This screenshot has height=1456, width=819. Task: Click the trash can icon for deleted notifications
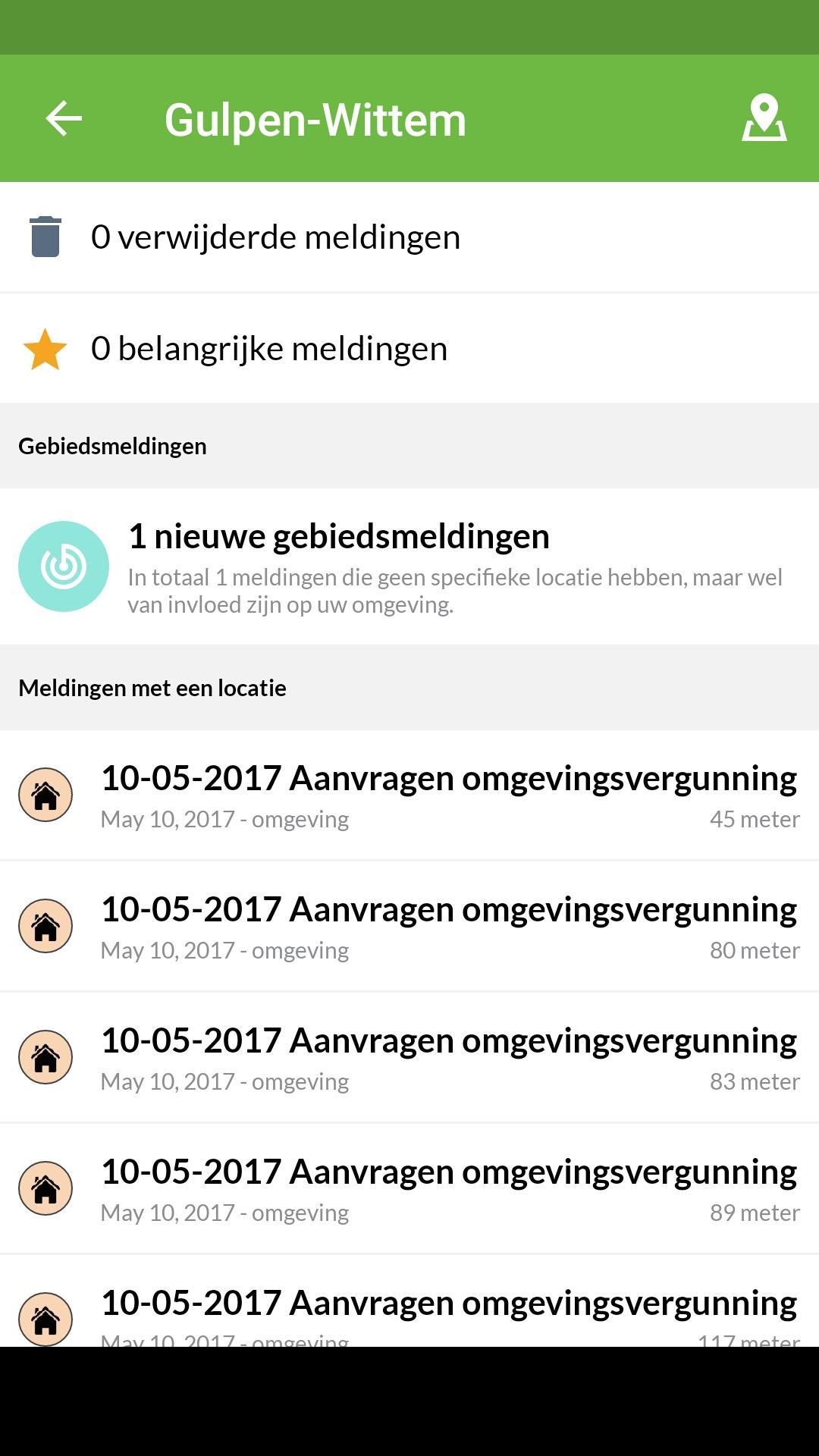pos(44,236)
